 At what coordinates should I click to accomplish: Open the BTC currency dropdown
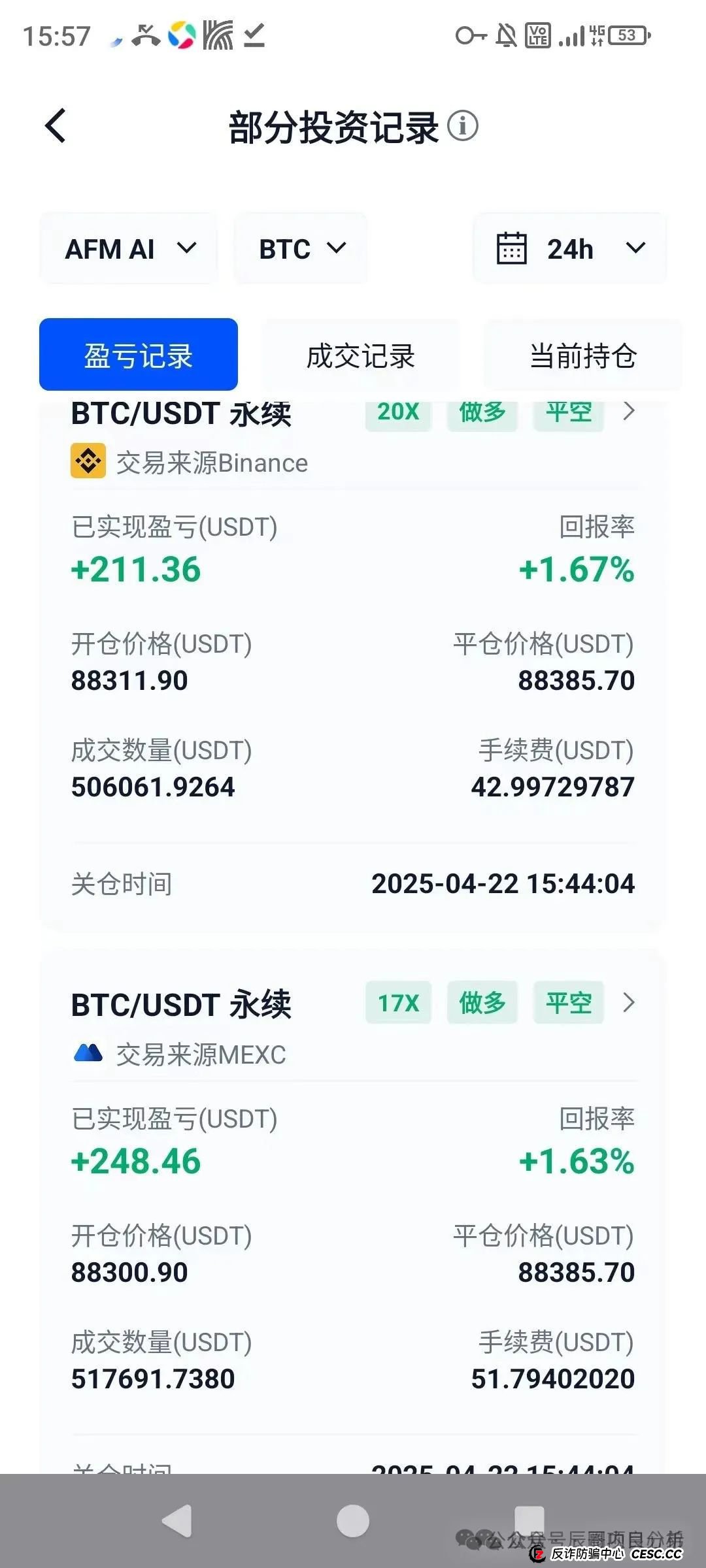click(x=299, y=248)
